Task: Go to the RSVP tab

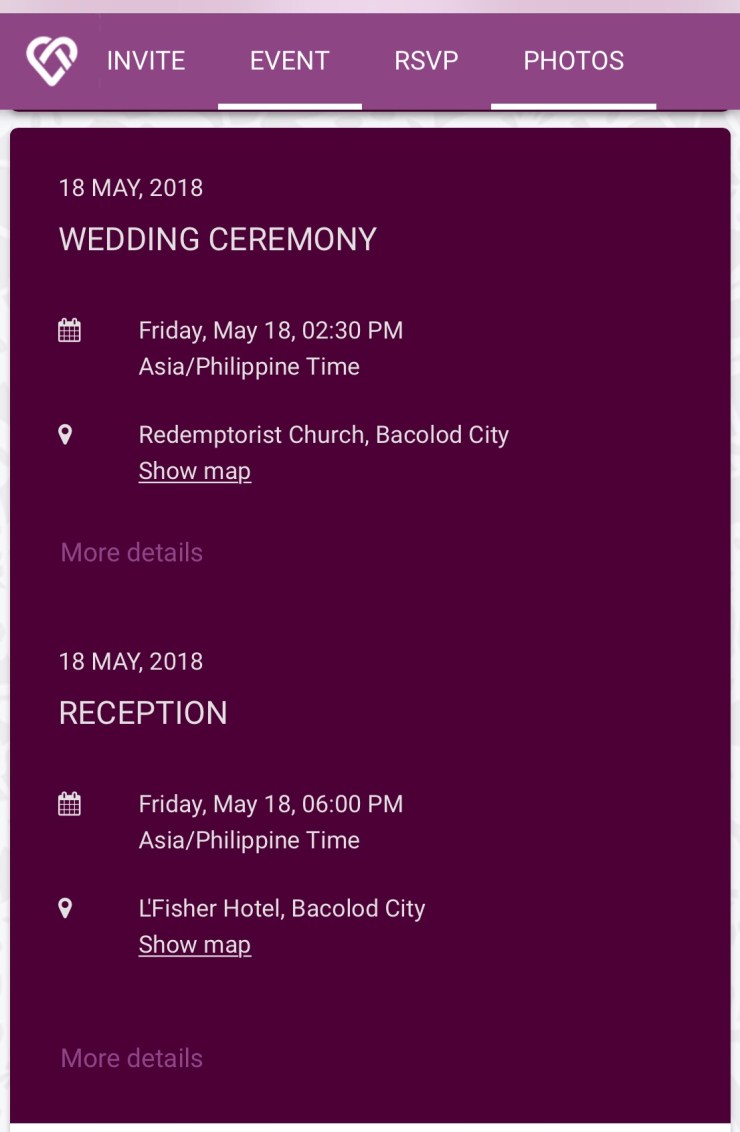Action: 426,60
